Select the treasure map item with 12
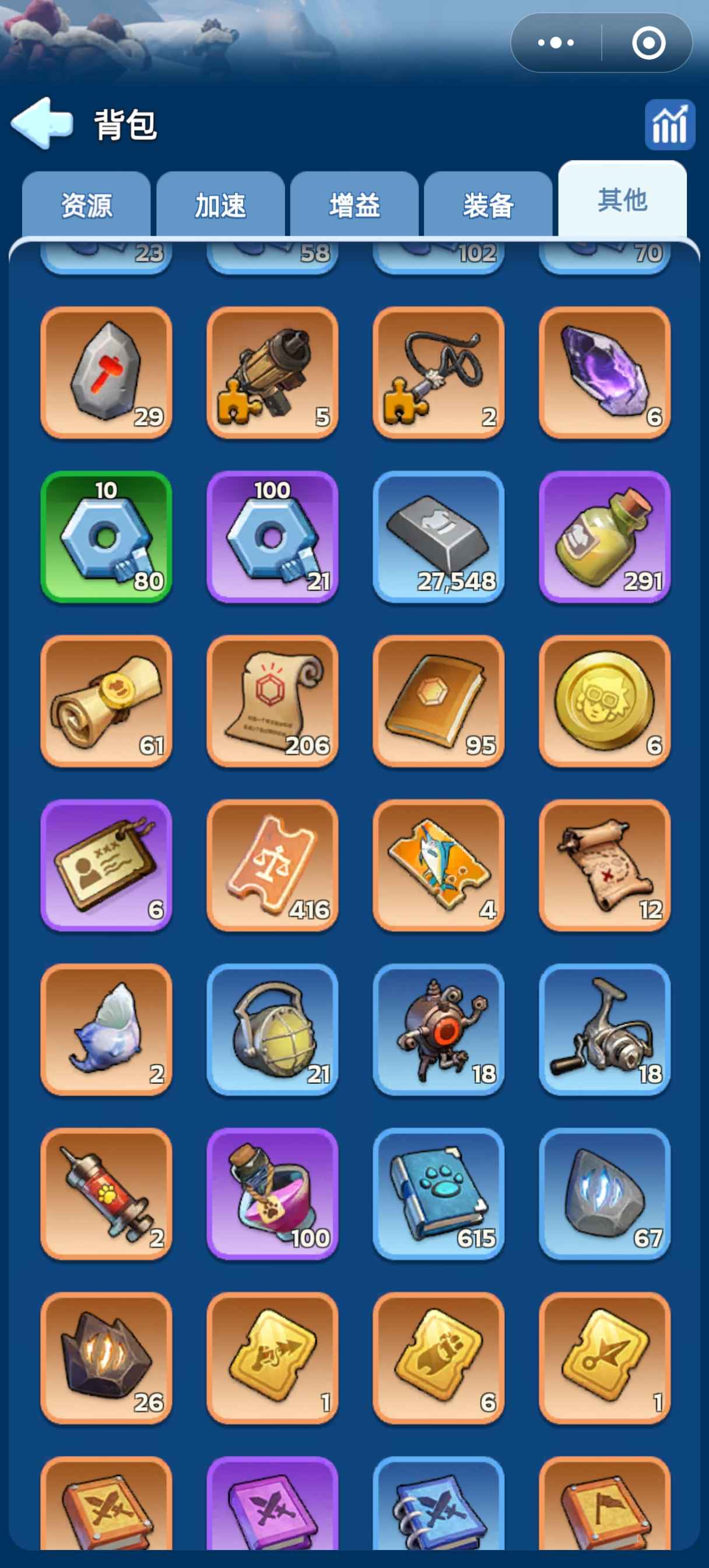This screenshot has height=1568, width=709. [604, 866]
